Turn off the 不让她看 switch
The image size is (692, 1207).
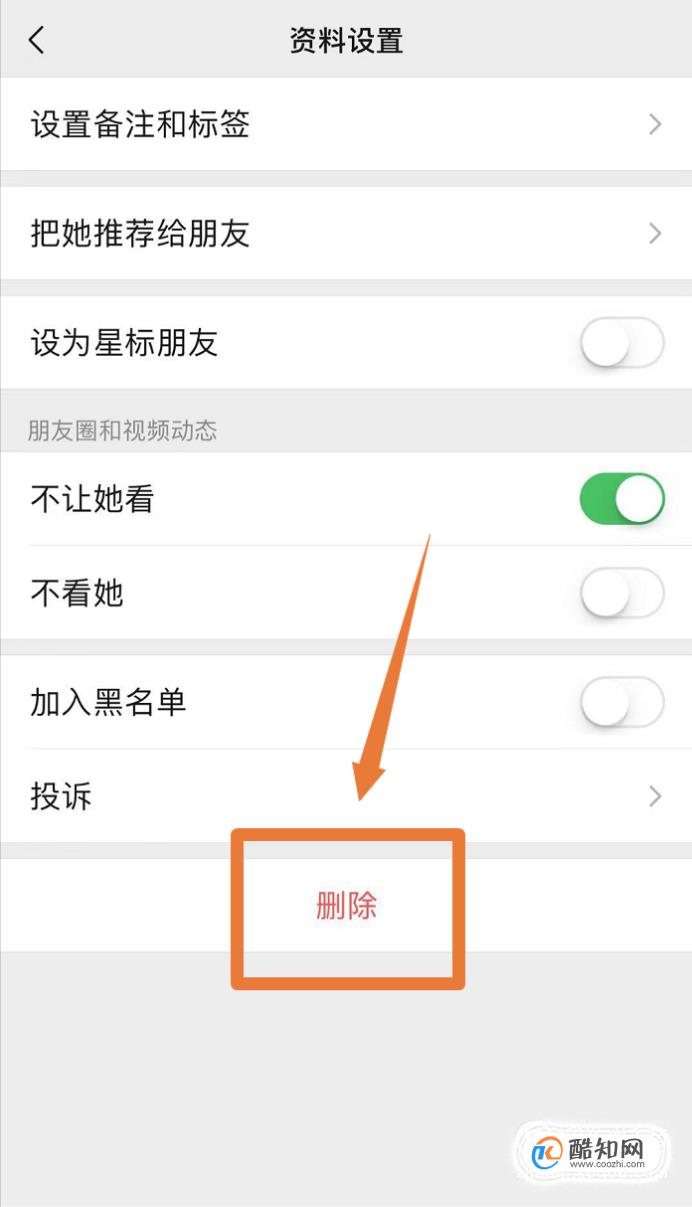click(x=622, y=499)
